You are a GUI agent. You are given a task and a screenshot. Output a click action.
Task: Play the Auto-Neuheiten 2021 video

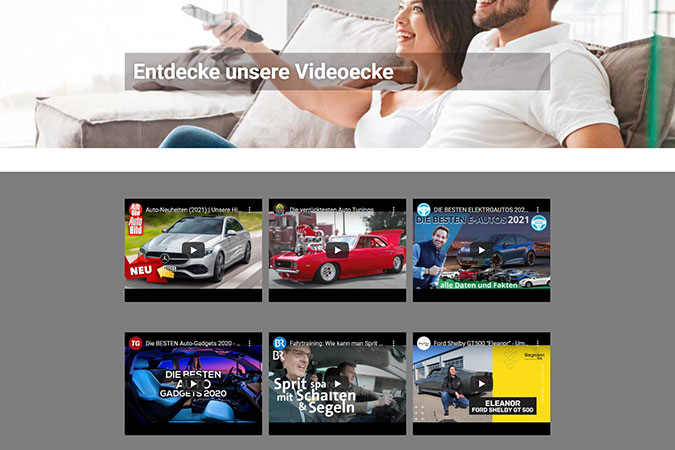point(193,250)
